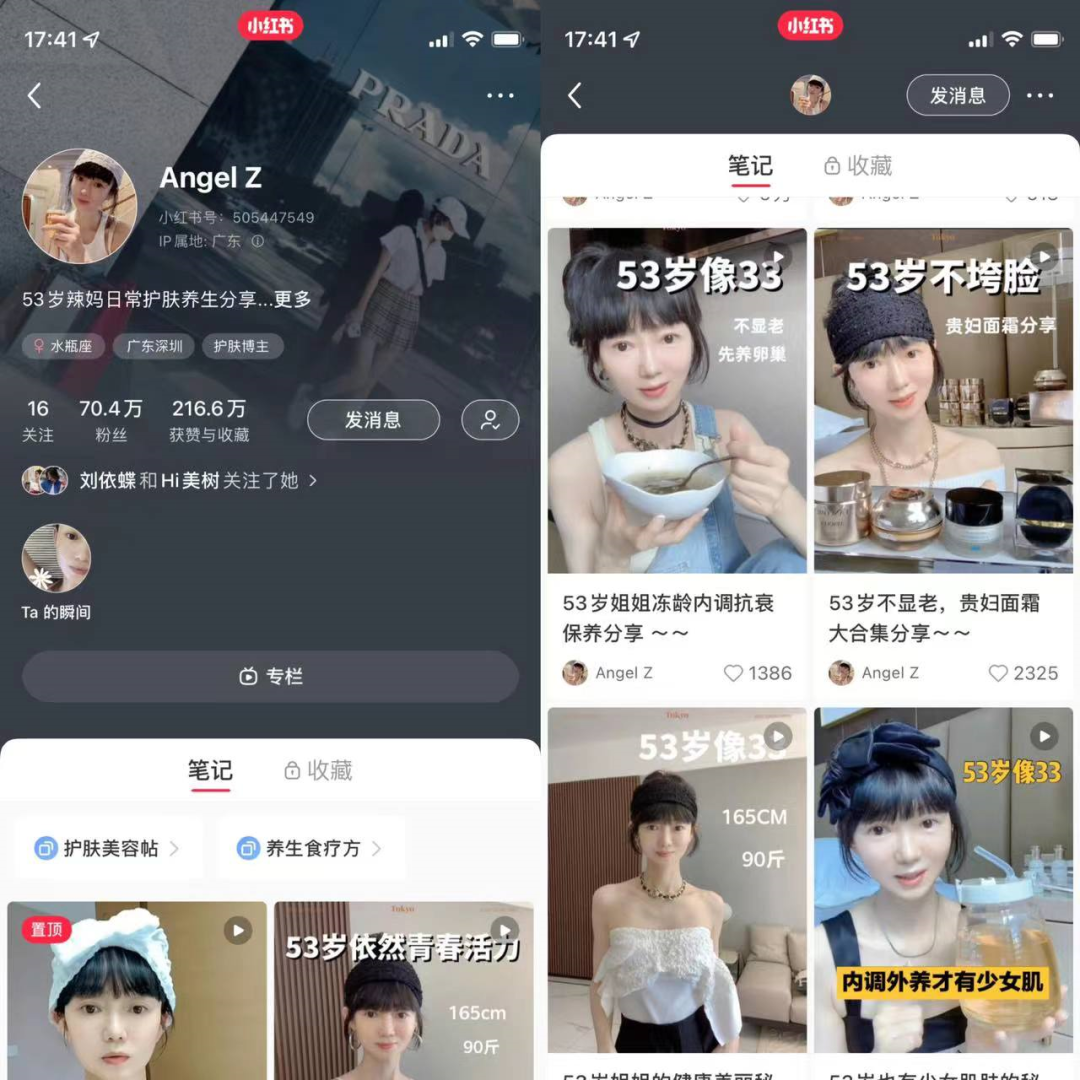
Task: Open note 53岁姐姐冻龄内调抗衰保养分享
Action: coord(677,400)
